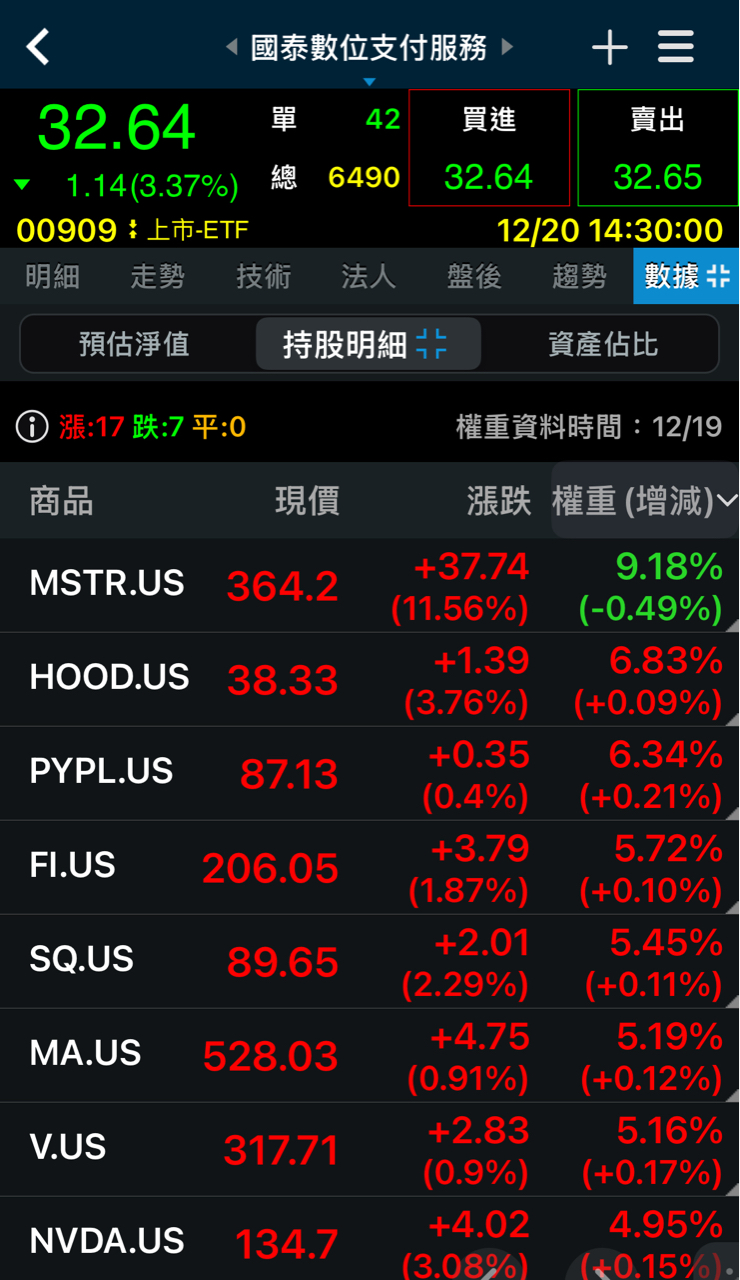This screenshot has width=740, height=1280.
Task: Open the 法人 tab
Action: [368, 277]
